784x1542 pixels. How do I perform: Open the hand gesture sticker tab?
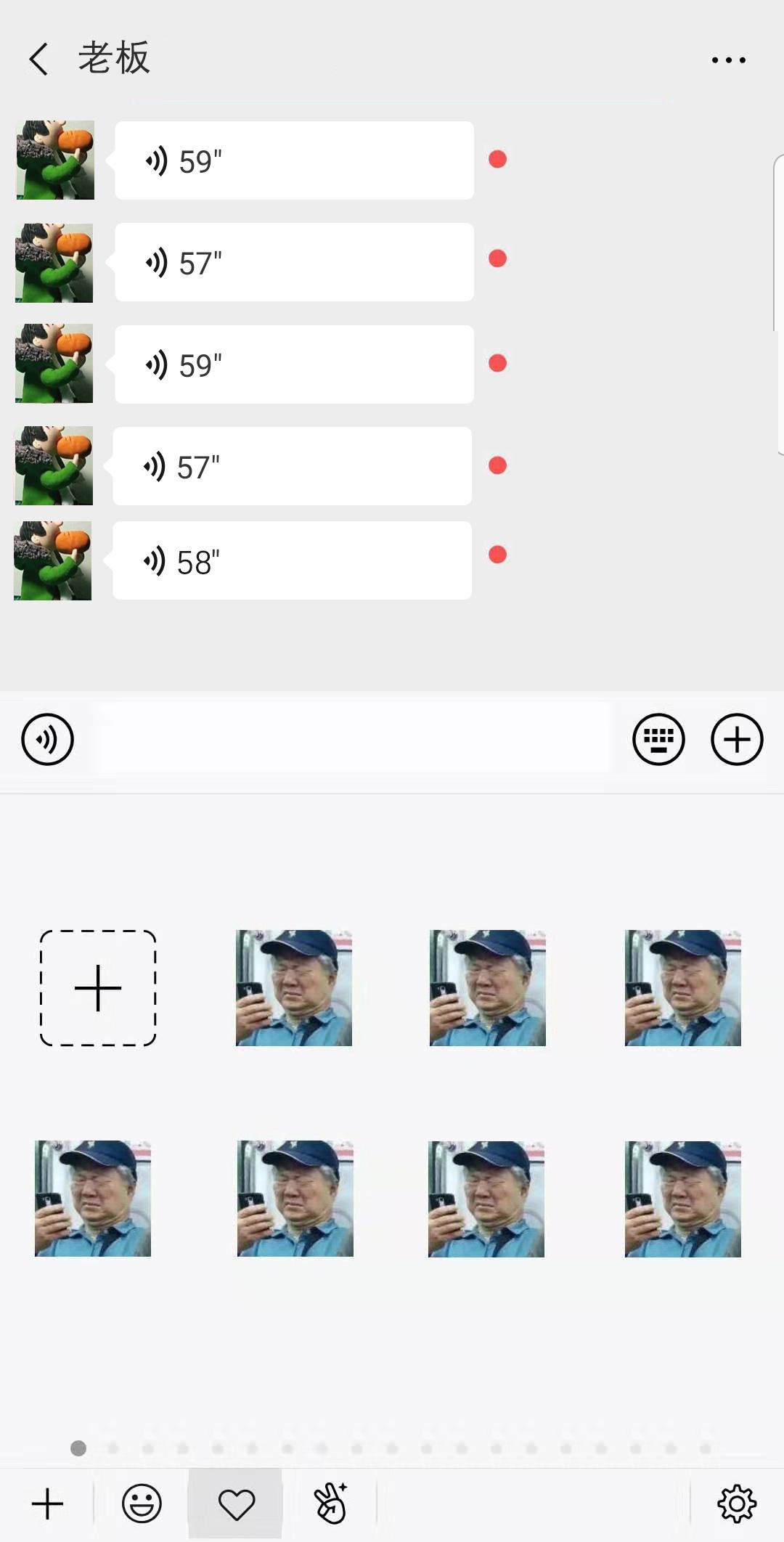click(330, 1504)
